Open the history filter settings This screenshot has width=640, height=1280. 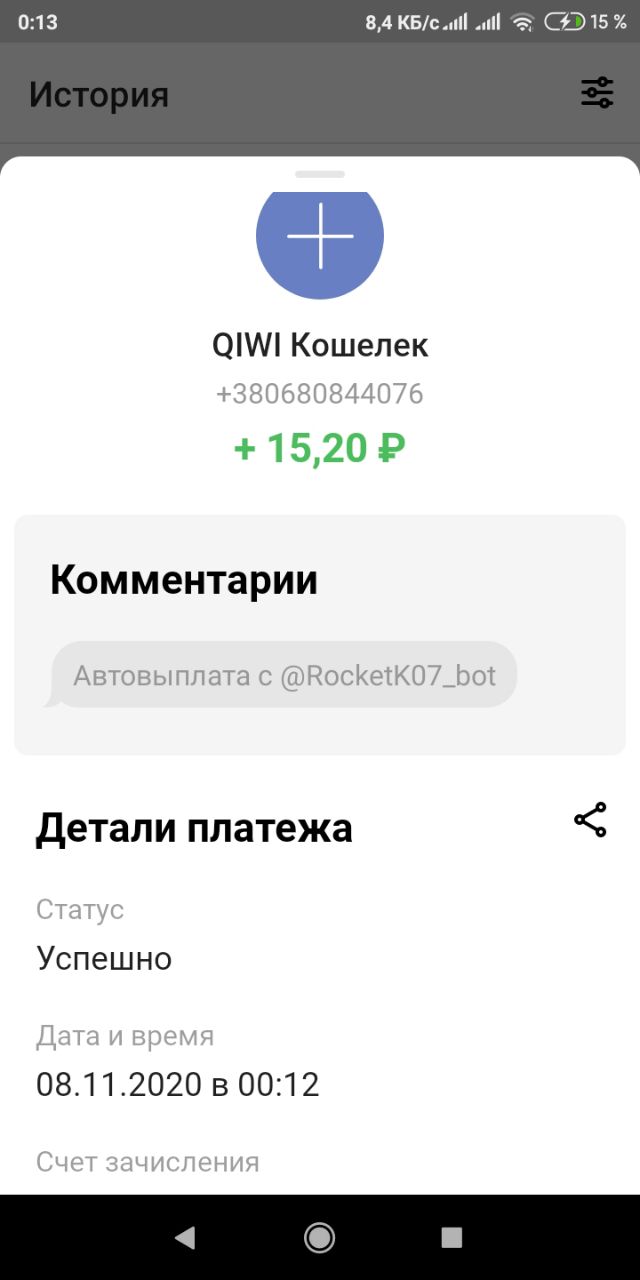tap(597, 93)
